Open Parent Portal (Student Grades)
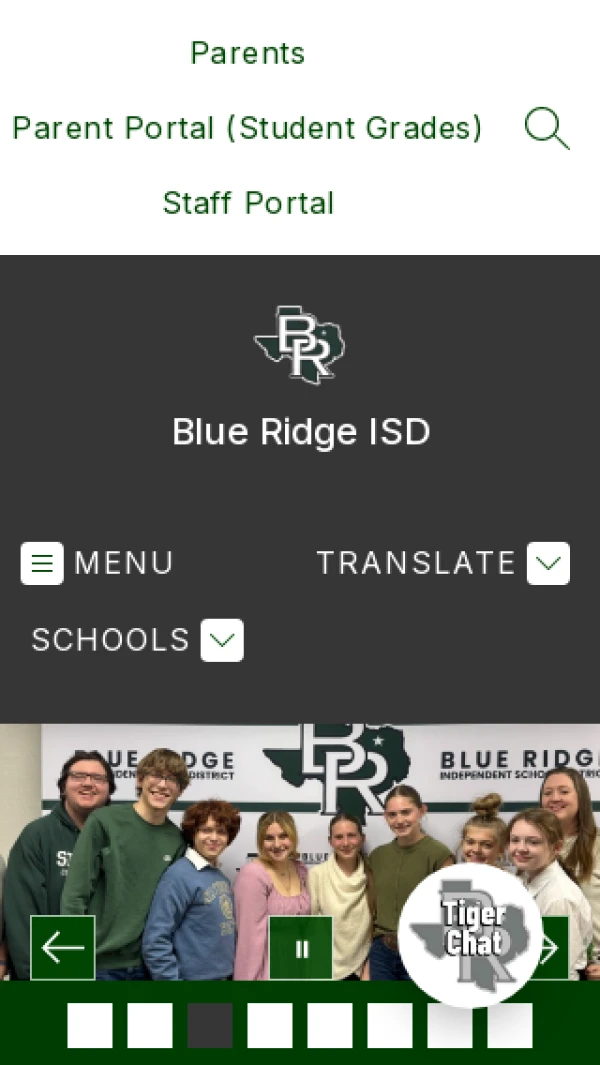 pos(247,128)
